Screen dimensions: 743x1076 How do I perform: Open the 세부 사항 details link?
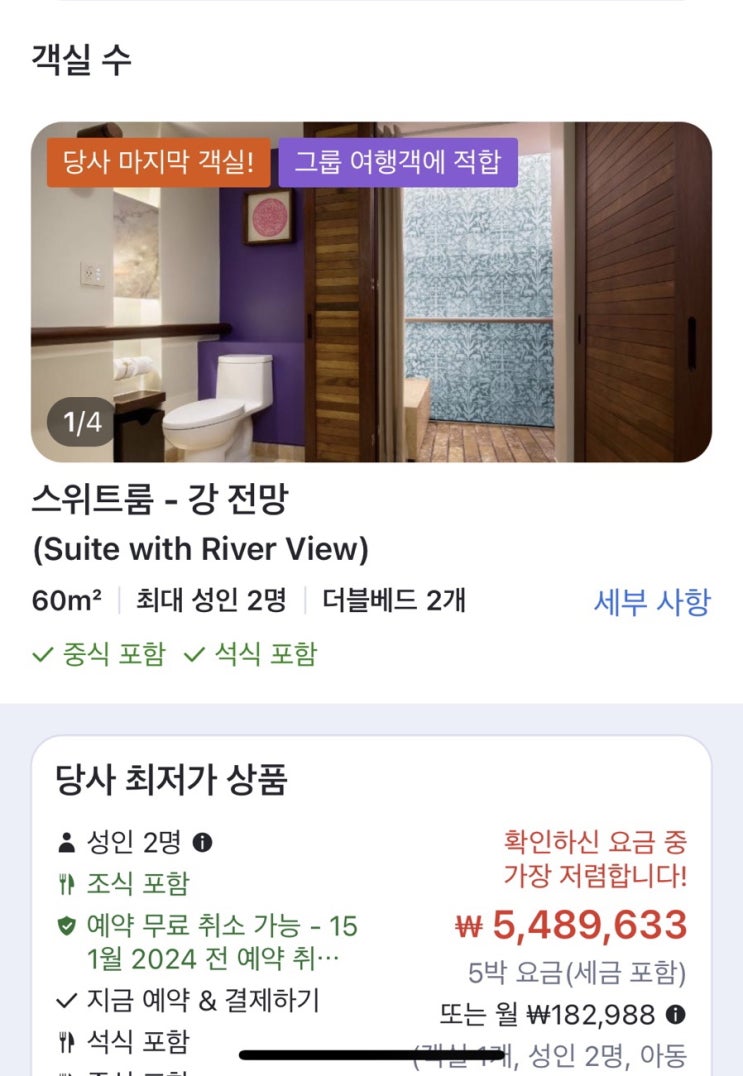[652, 602]
